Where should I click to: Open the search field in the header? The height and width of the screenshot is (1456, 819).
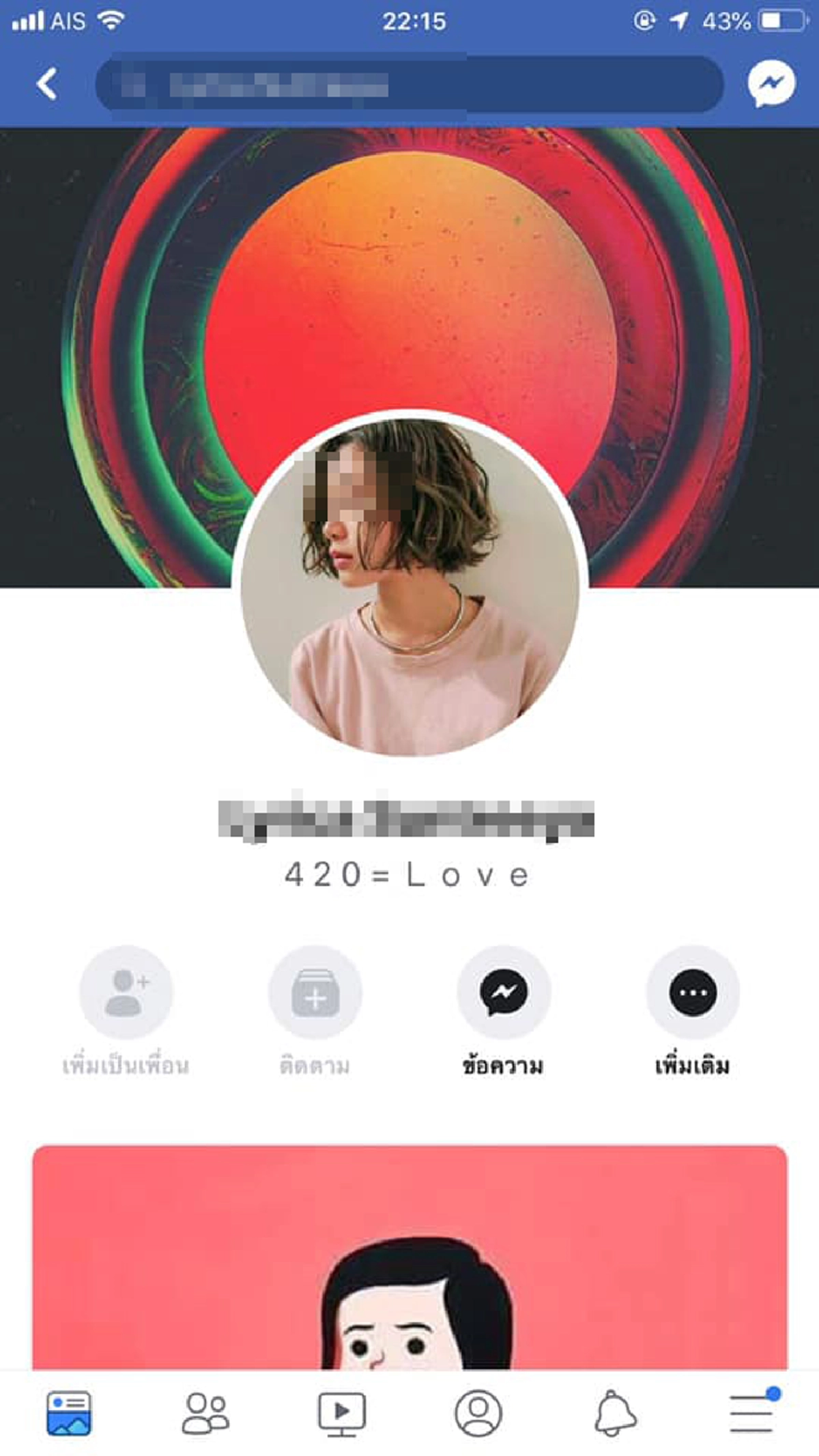[x=408, y=85]
